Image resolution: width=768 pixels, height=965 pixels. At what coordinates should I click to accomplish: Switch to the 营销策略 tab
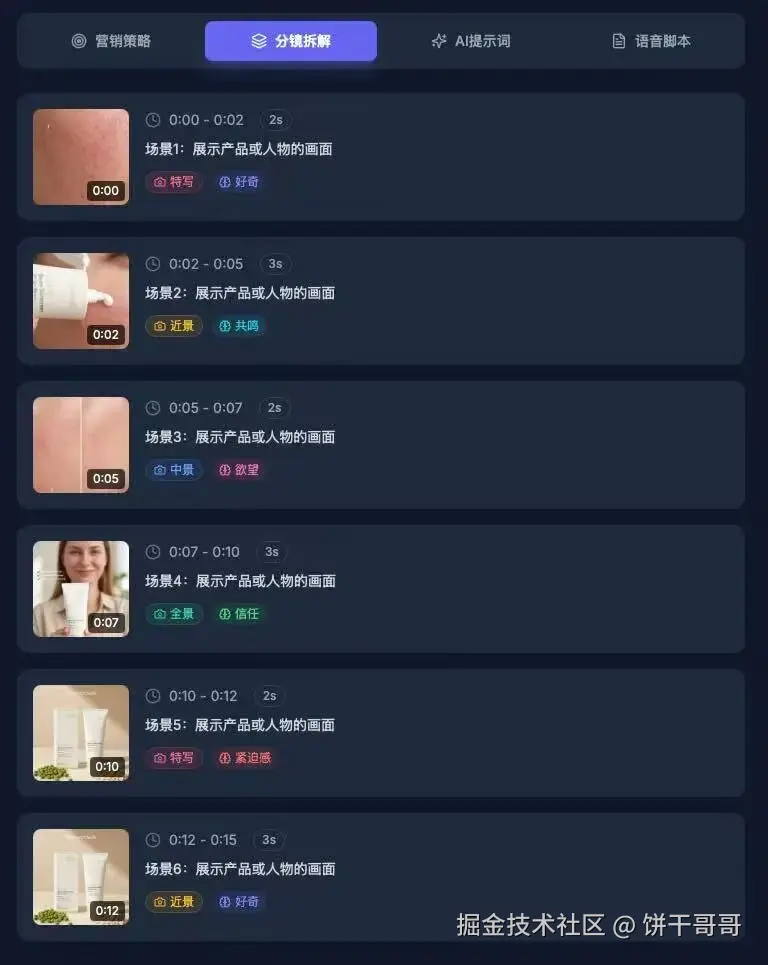(x=112, y=41)
